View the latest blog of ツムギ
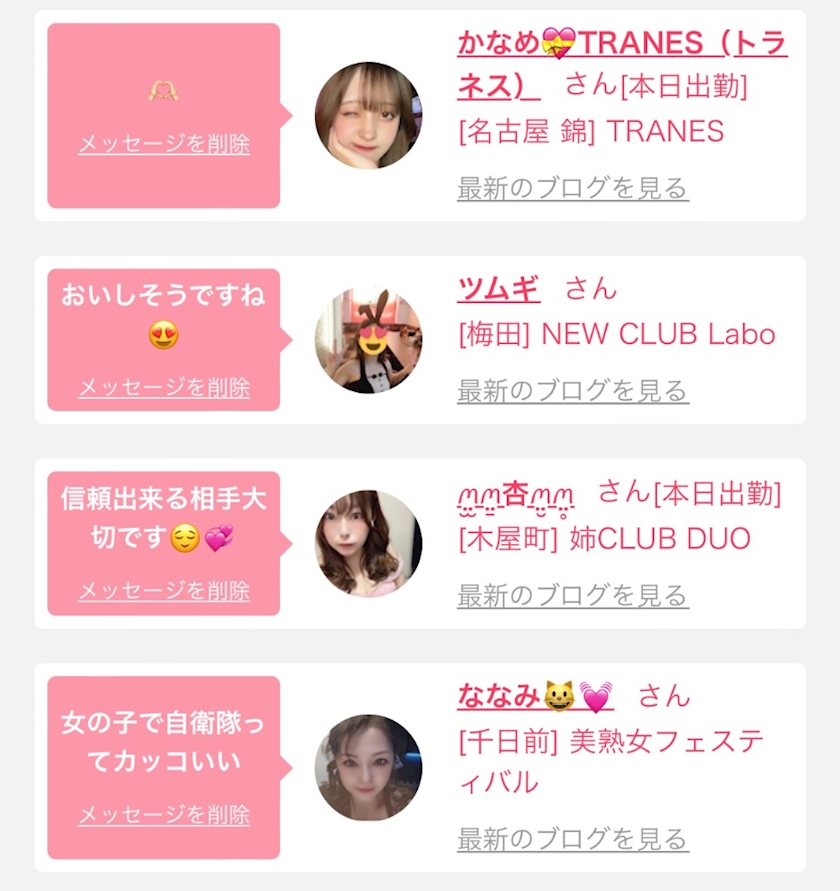 pyautogui.click(x=572, y=391)
